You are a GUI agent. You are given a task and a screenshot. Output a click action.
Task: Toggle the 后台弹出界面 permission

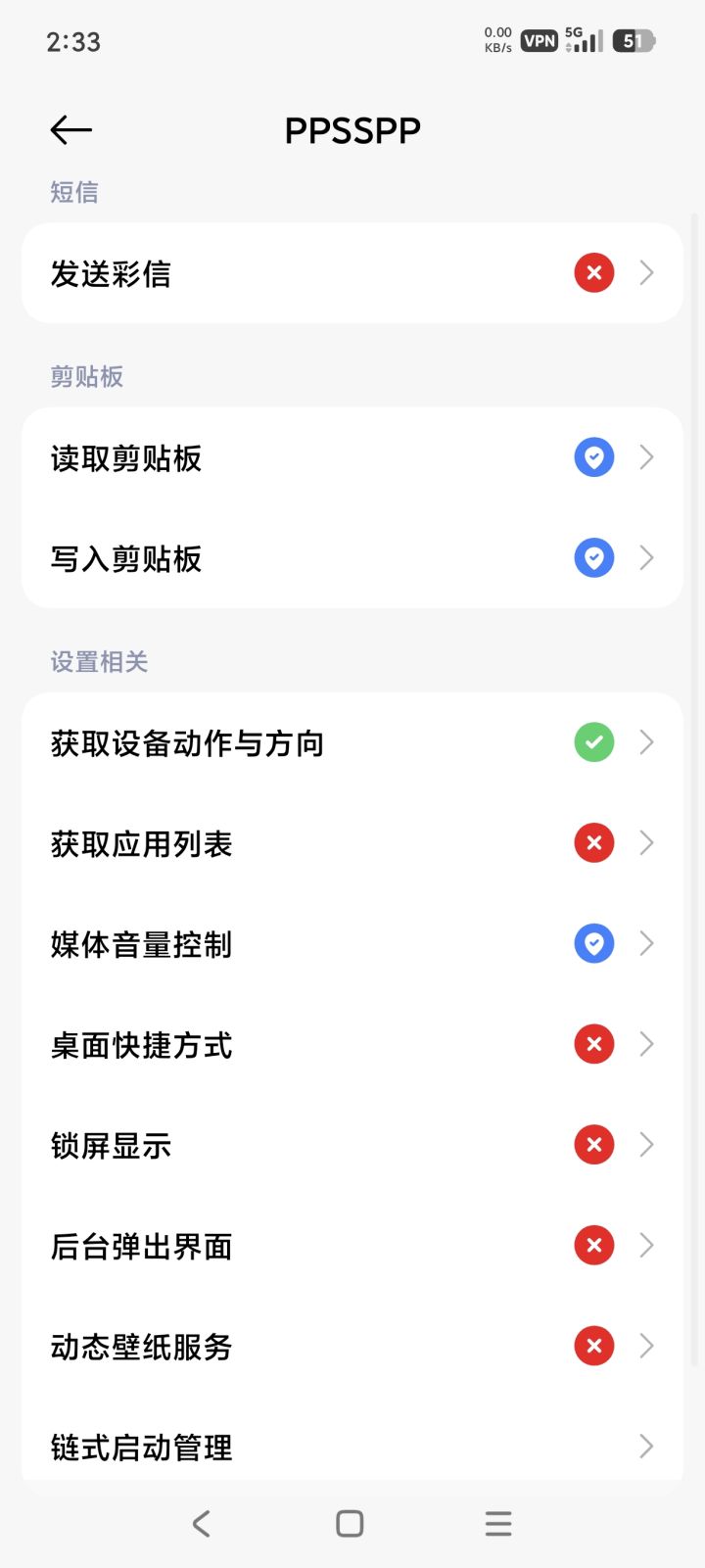[x=592, y=1245]
